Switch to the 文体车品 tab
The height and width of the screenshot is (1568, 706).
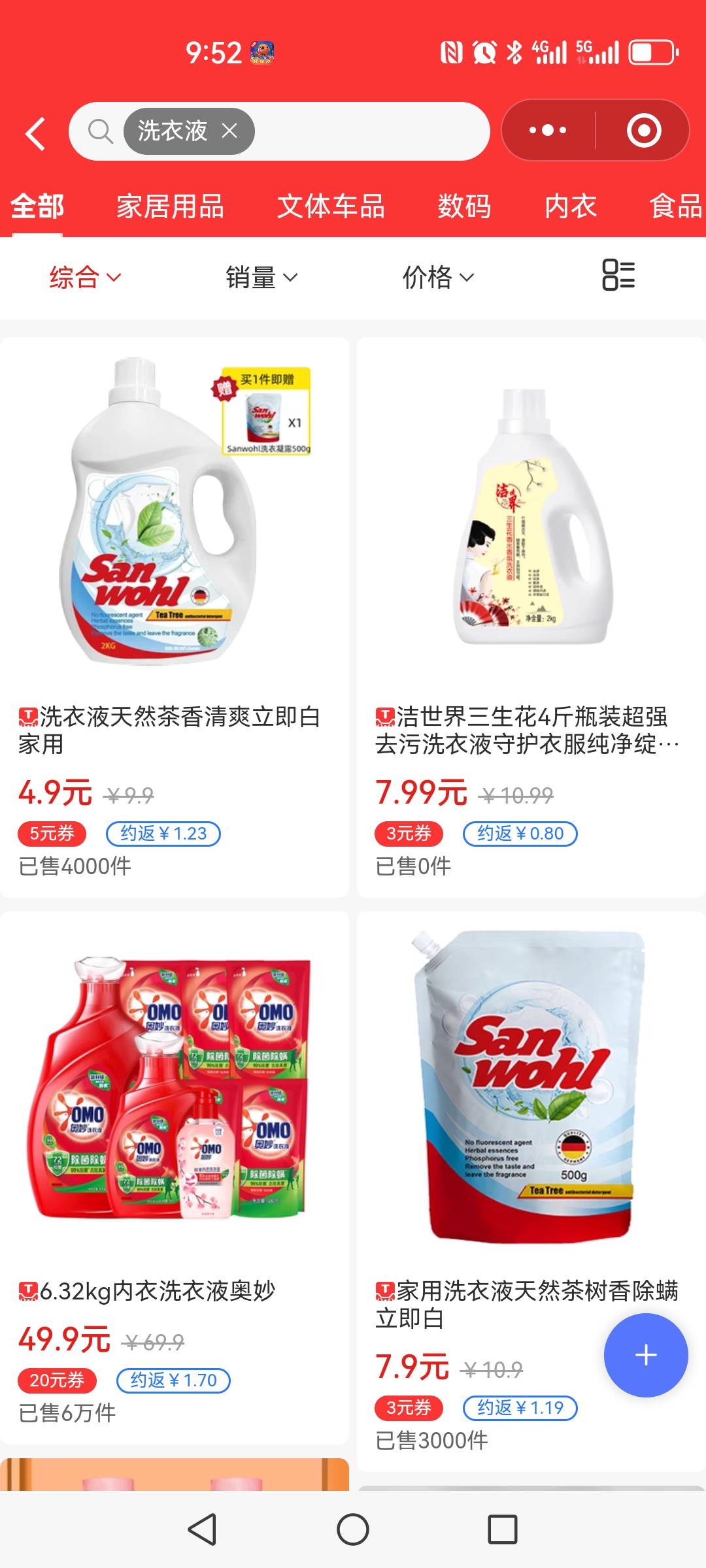click(x=331, y=206)
